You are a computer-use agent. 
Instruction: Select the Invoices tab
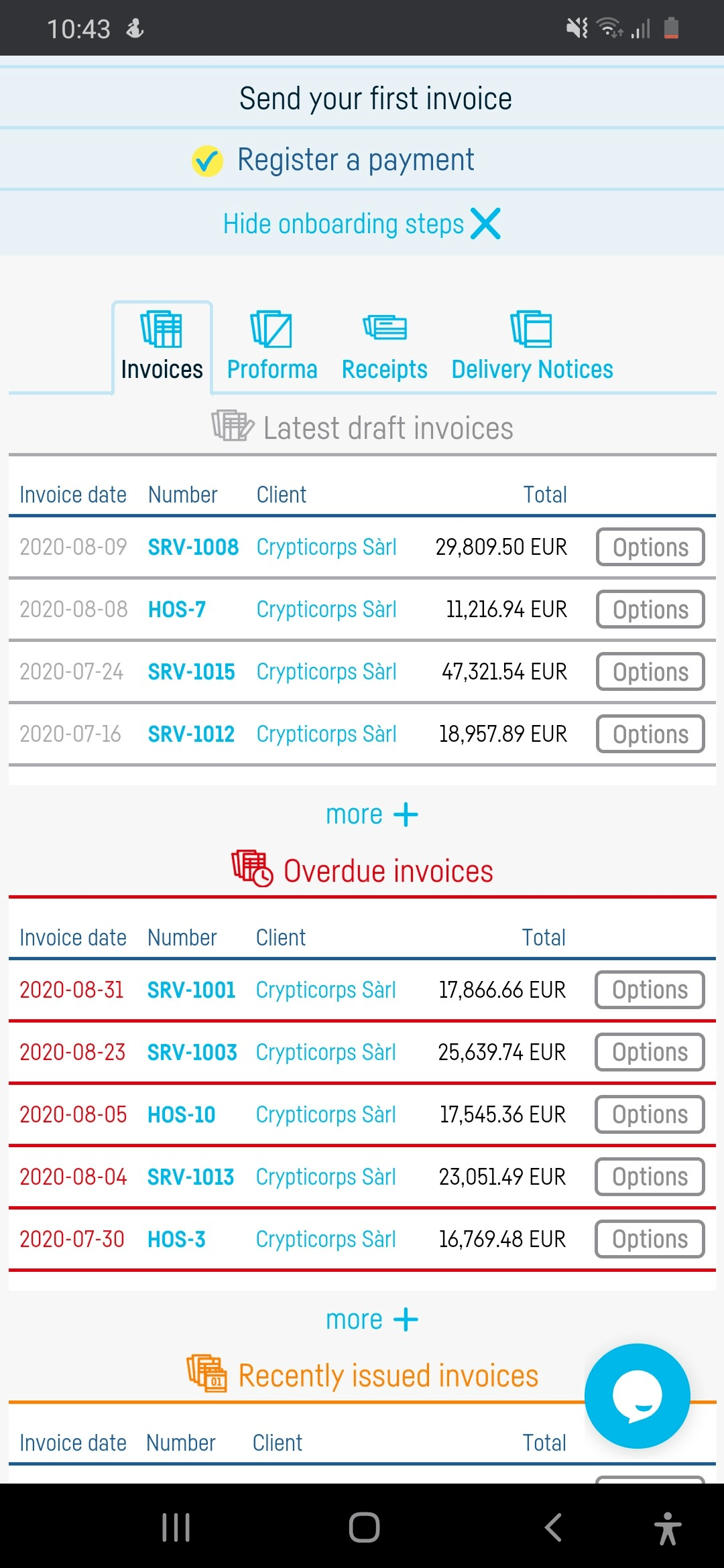click(162, 346)
